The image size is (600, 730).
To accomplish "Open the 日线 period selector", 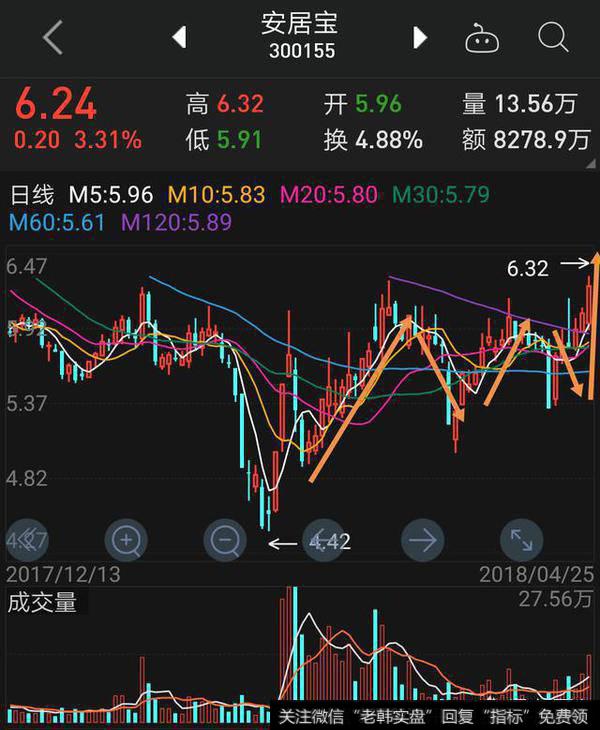I will pos(31,193).
